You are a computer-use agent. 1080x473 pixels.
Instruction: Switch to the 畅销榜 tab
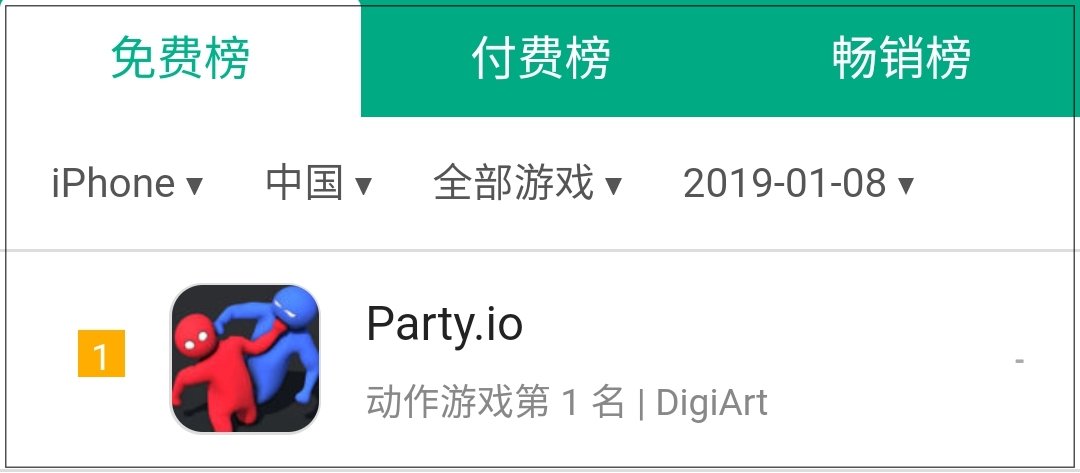(x=900, y=59)
